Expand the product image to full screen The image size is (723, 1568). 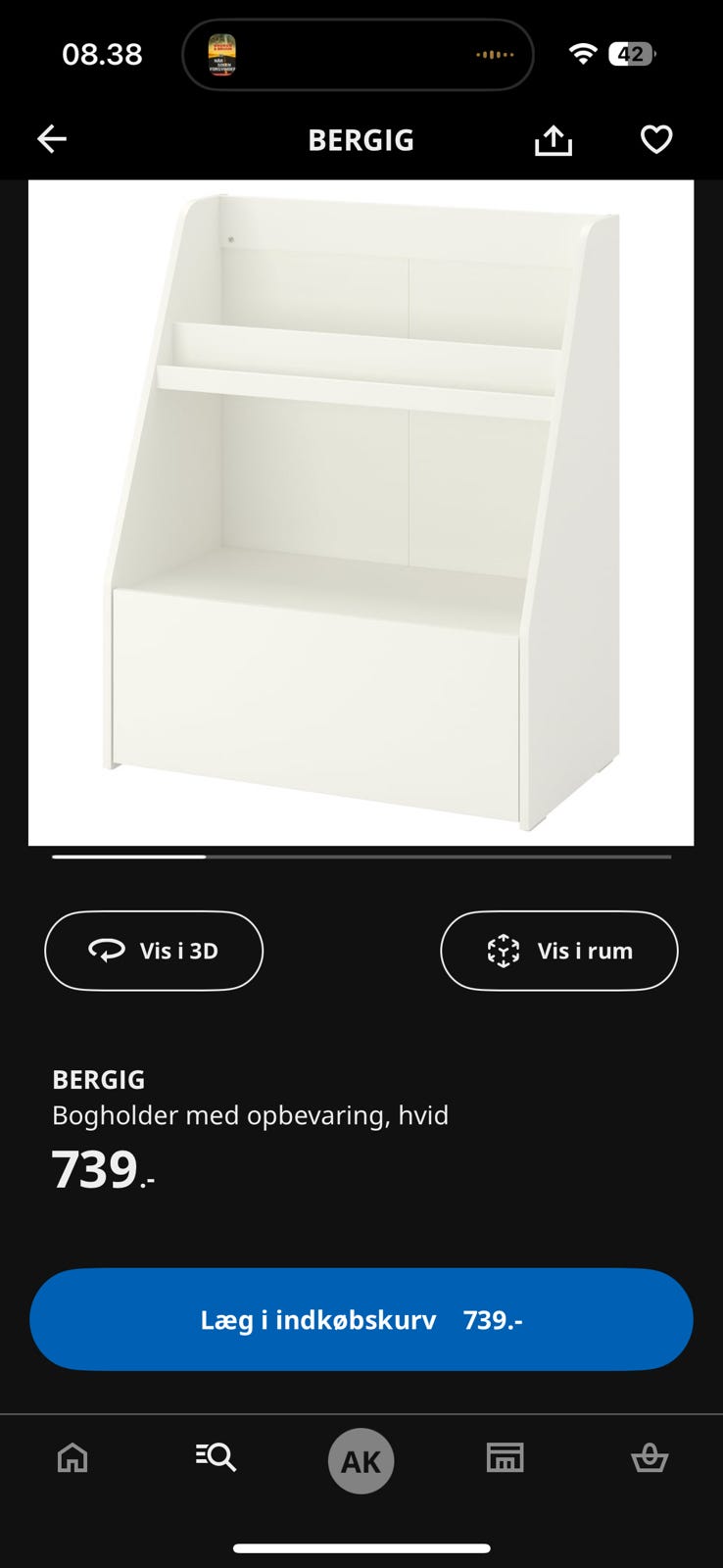pos(361,510)
